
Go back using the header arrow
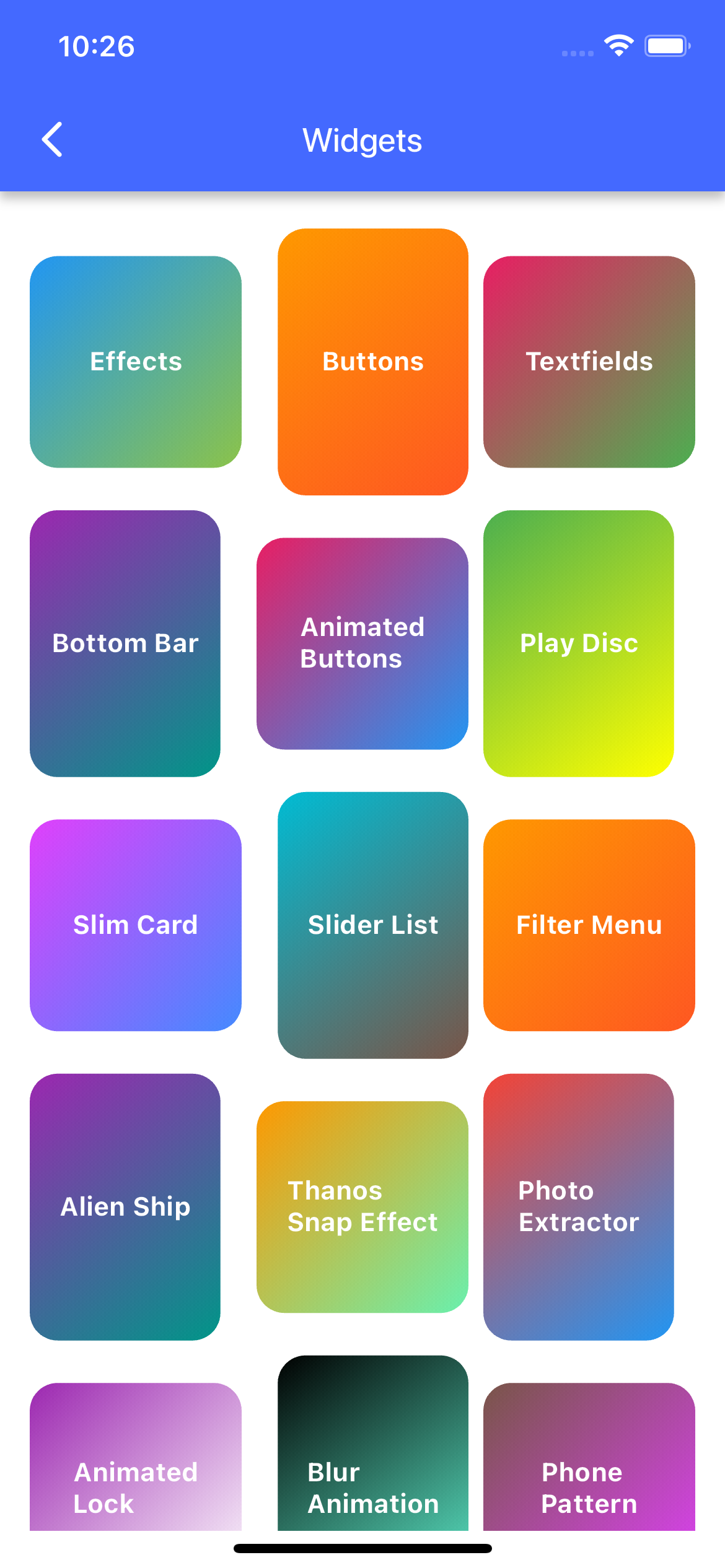coord(53,139)
